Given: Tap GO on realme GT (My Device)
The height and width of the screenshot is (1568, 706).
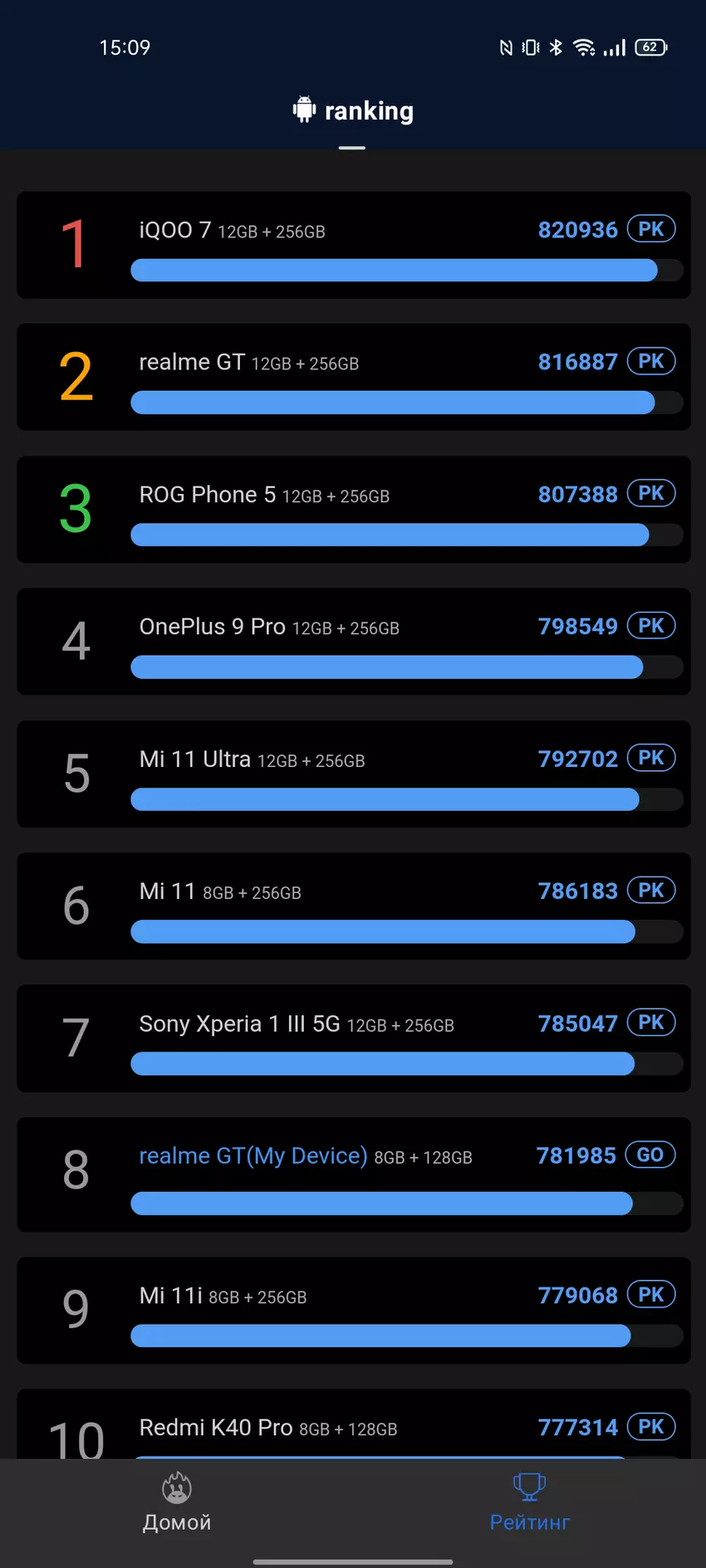Looking at the screenshot, I should coord(650,1155).
